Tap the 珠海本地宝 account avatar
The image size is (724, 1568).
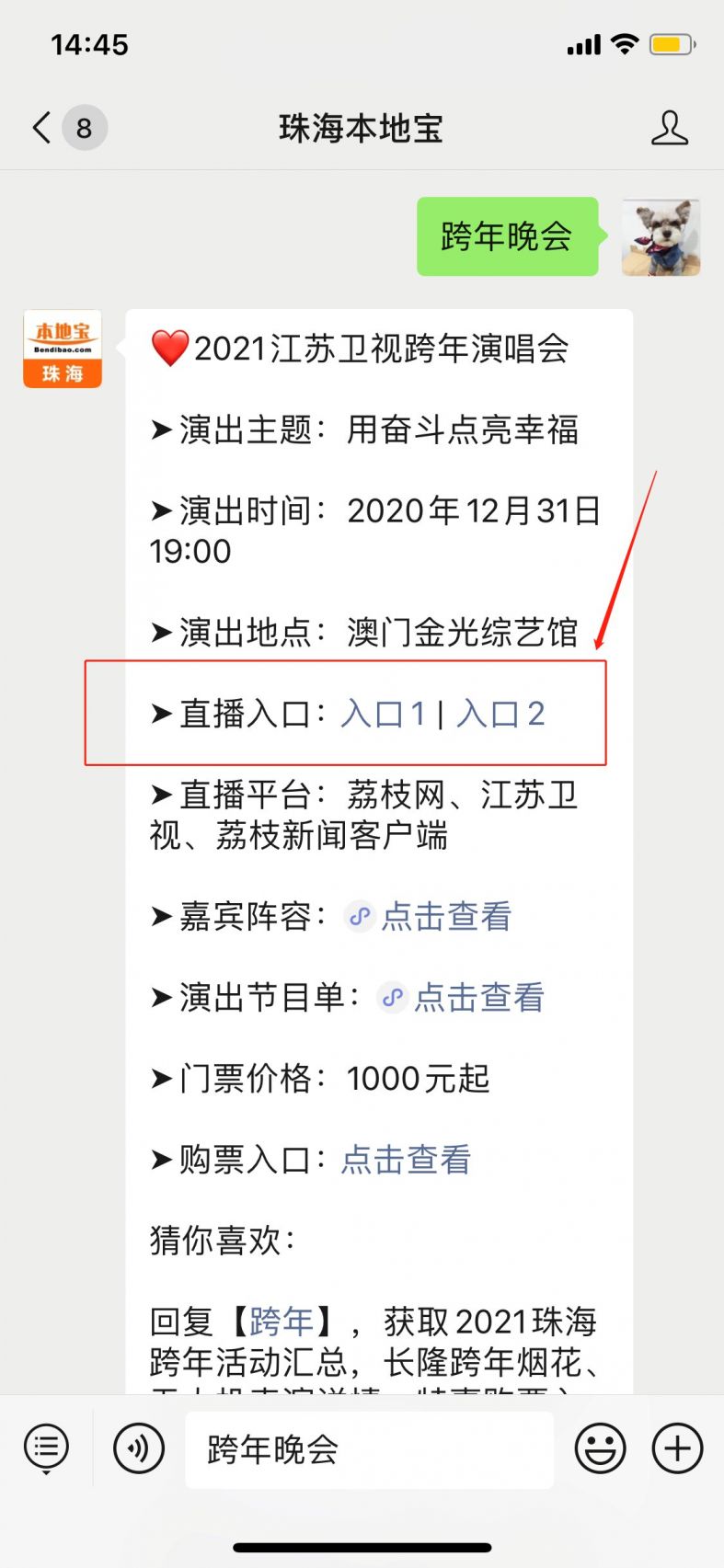(63, 349)
